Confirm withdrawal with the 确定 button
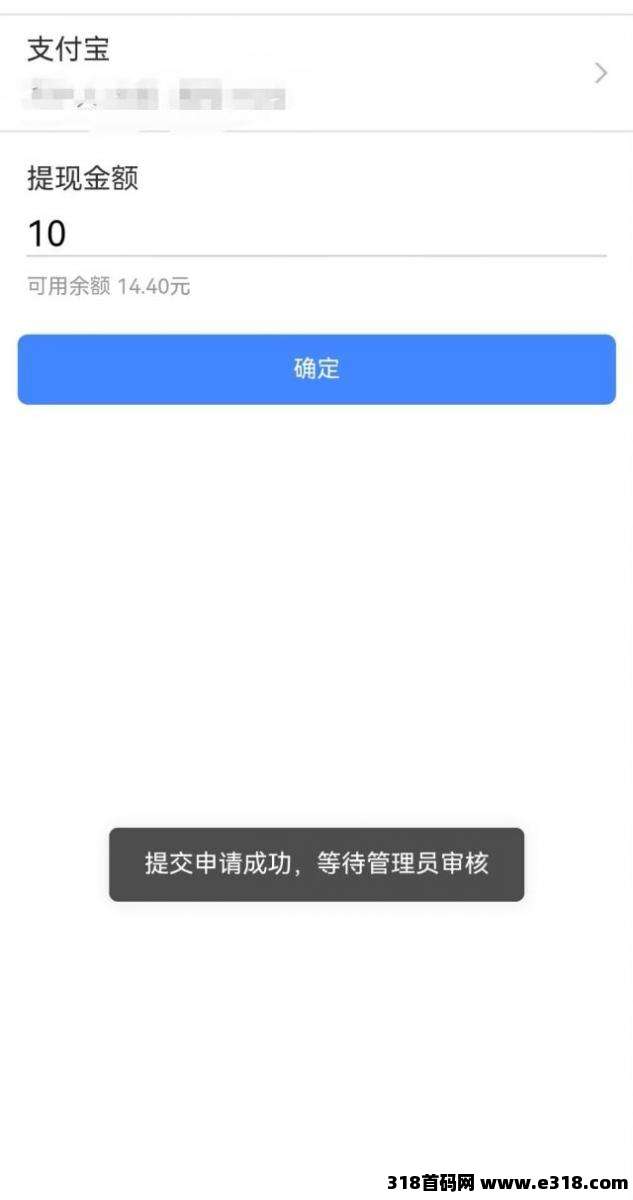Viewport: 633px width, 1200px height. [x=316, y=369]
